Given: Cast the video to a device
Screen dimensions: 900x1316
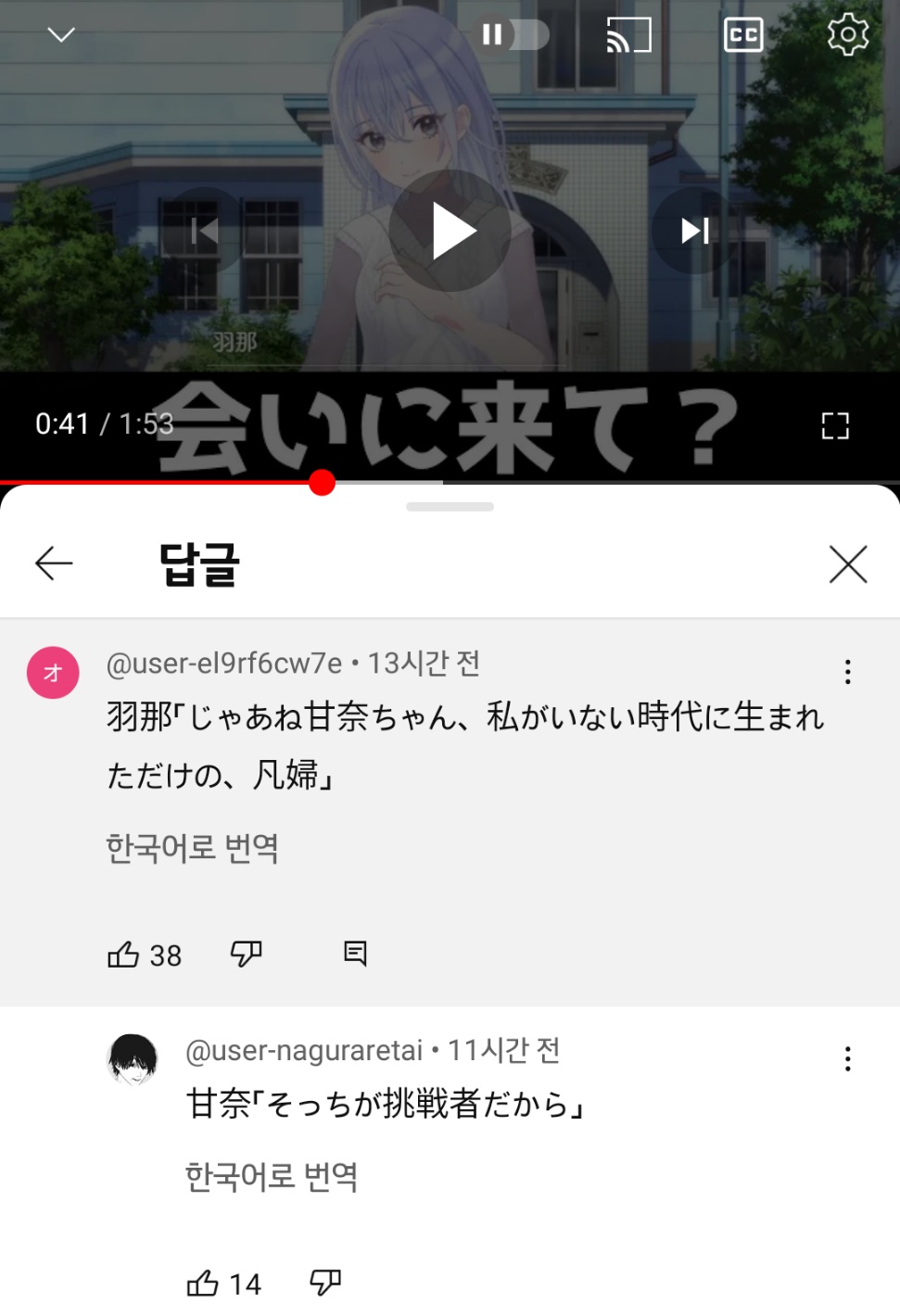Looking at the screenshot, I should [x=628, y=35].
